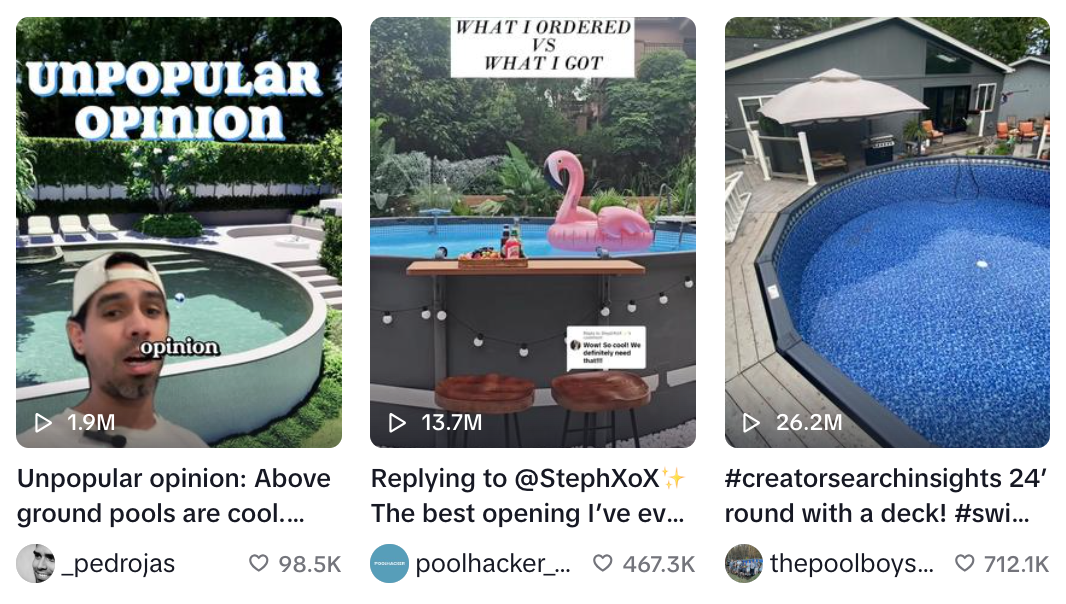Open _pedrojas profile
The width and height of the screenshot is (1066, 604).
pyautogui.click(x=117, y=564)
